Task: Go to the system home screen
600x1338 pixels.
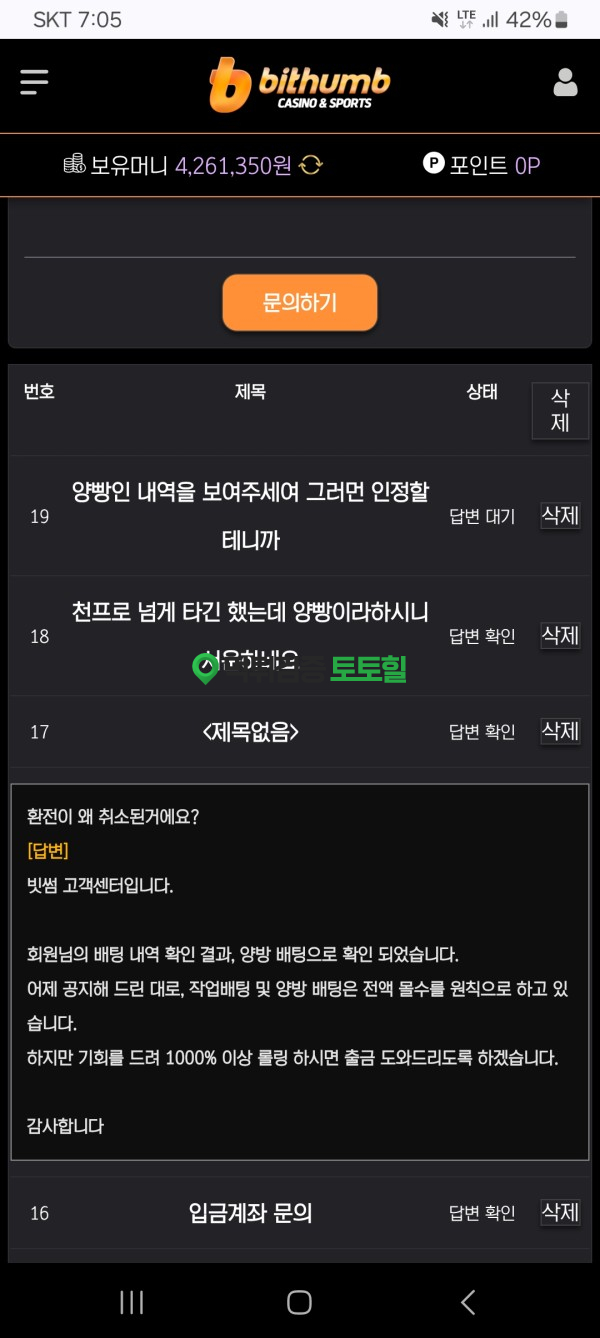Action: (x=299, y=1301)
